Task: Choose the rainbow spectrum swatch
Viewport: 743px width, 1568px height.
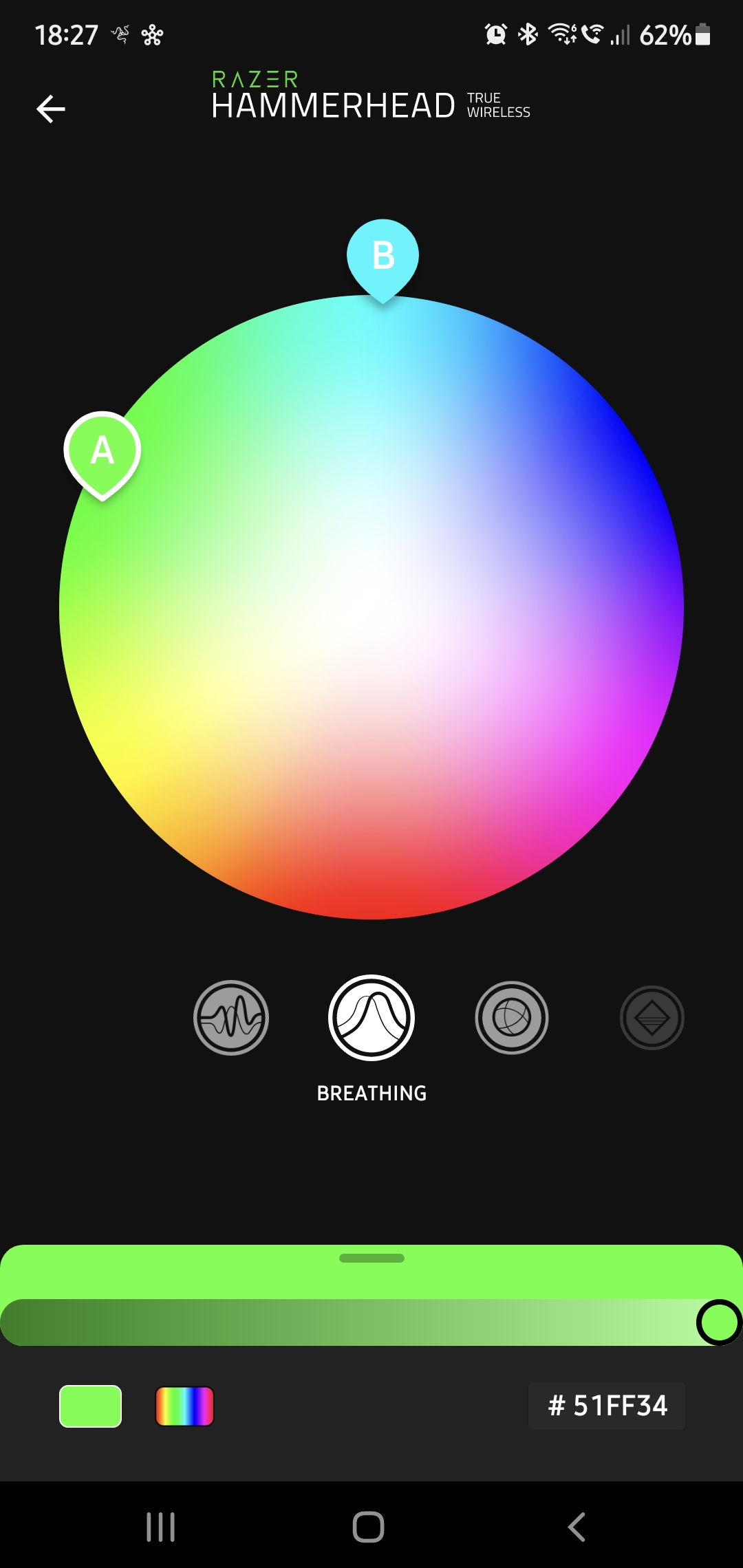Action: (x=184, y=1406)
